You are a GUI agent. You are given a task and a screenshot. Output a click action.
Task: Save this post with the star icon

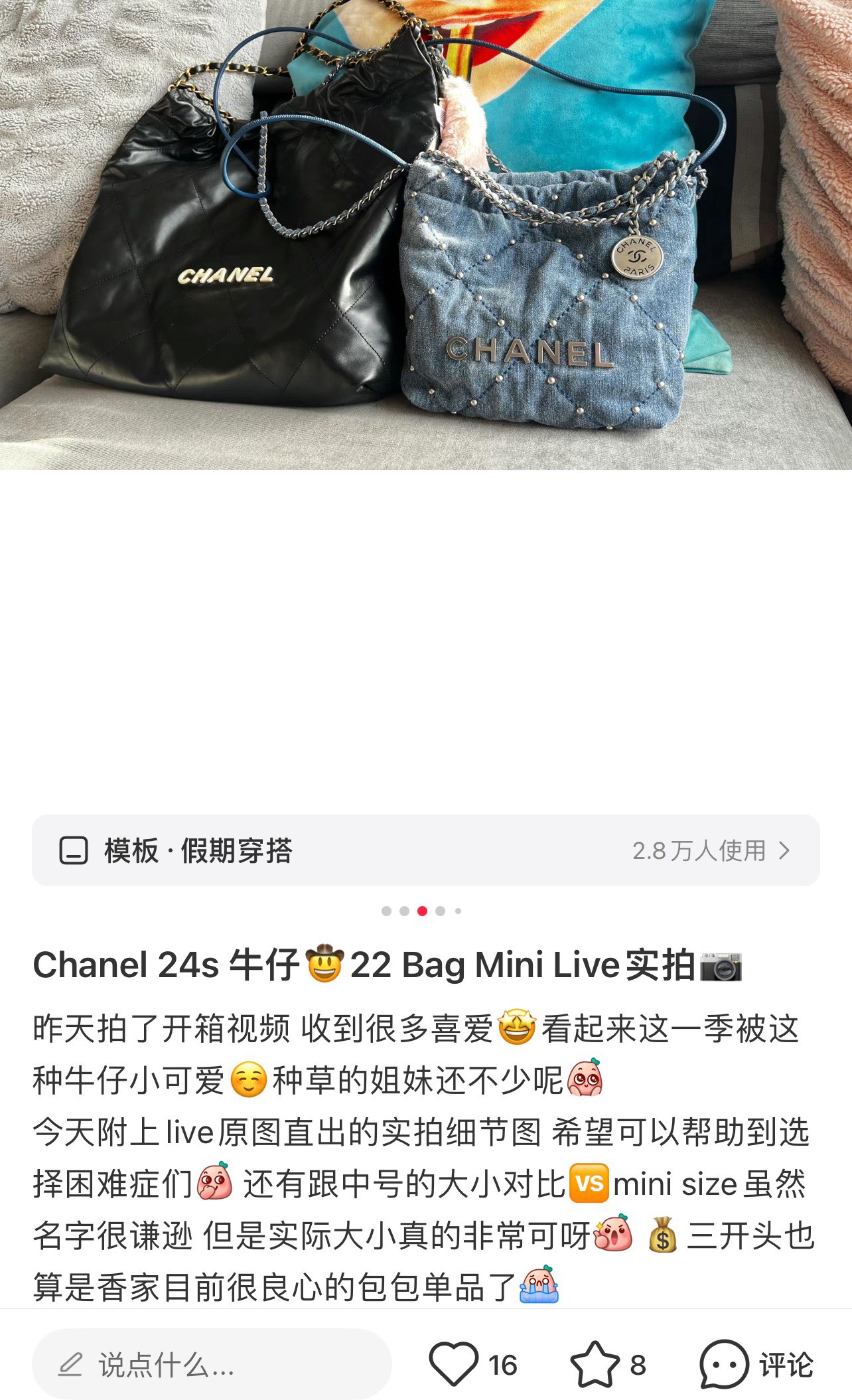tap(594, 1364)
